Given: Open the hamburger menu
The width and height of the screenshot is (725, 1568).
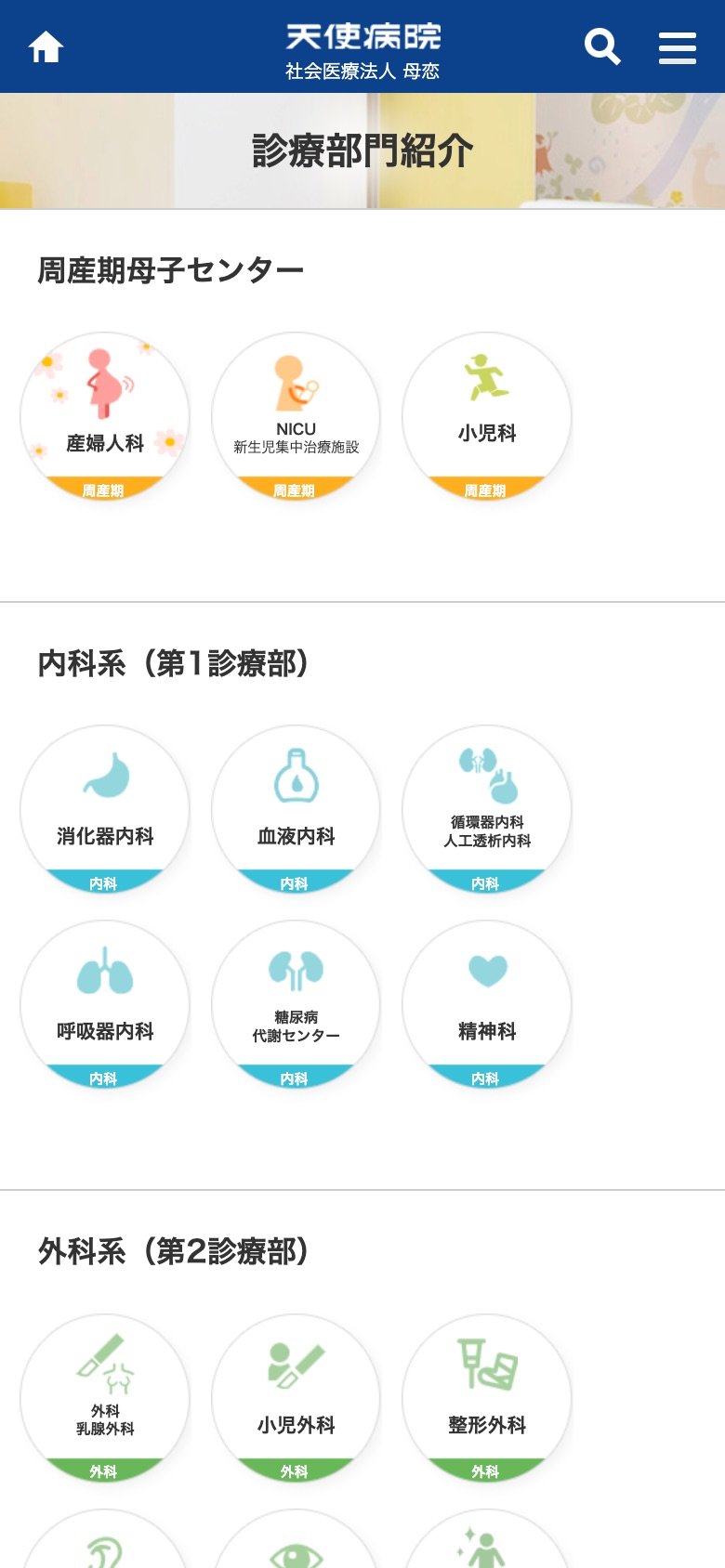Looking at the screenshot, I should (677, 47).
